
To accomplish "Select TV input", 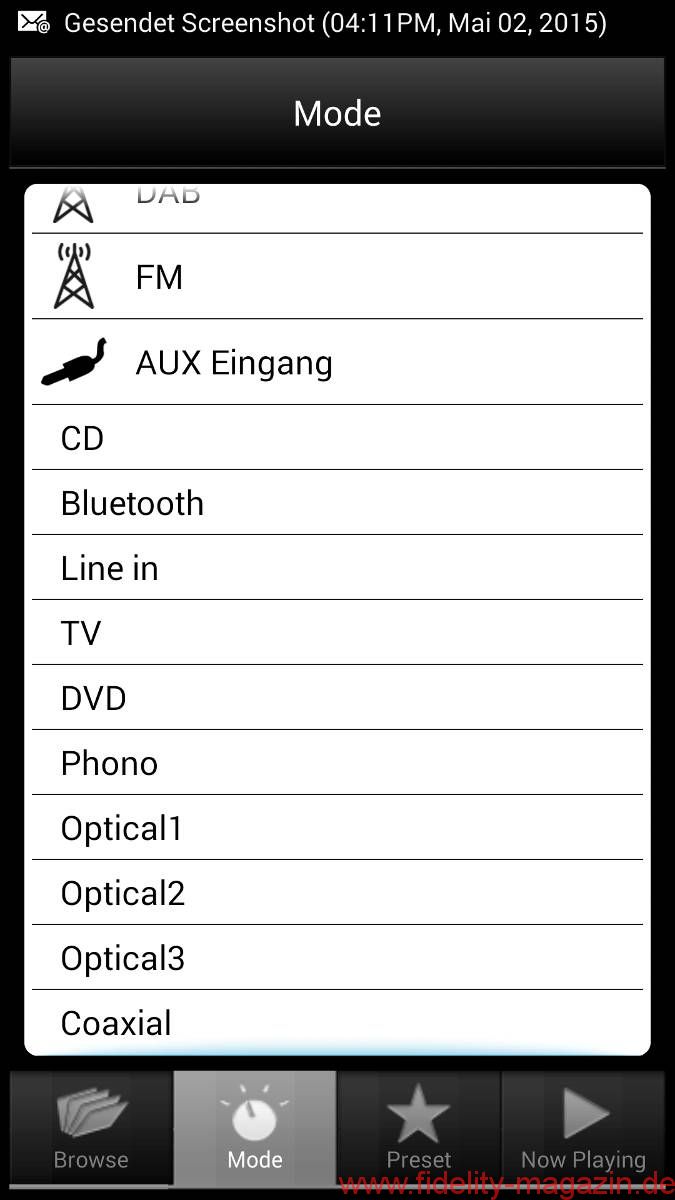I will tap(336, 633).
